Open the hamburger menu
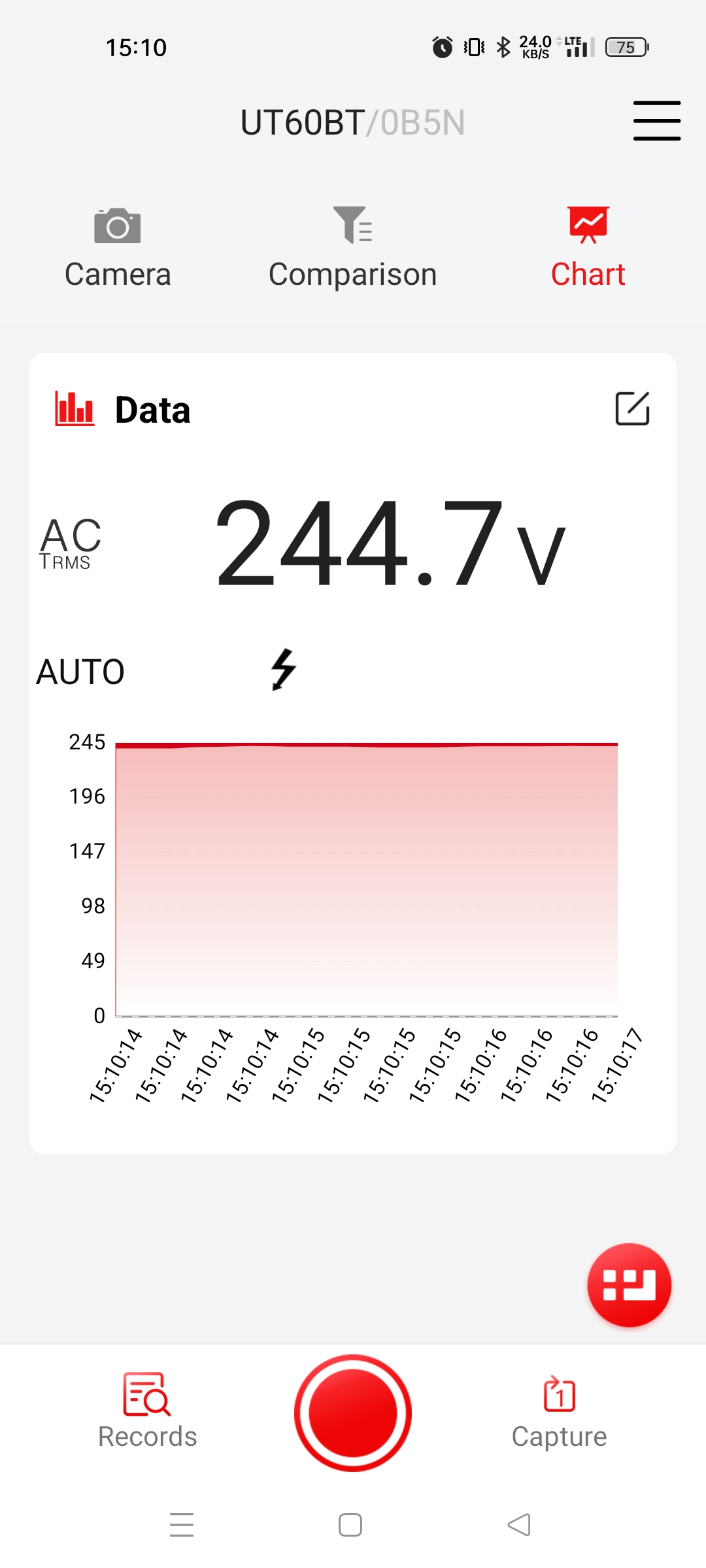This screenshot has height=1568, width=706. (x=656, y=121)
